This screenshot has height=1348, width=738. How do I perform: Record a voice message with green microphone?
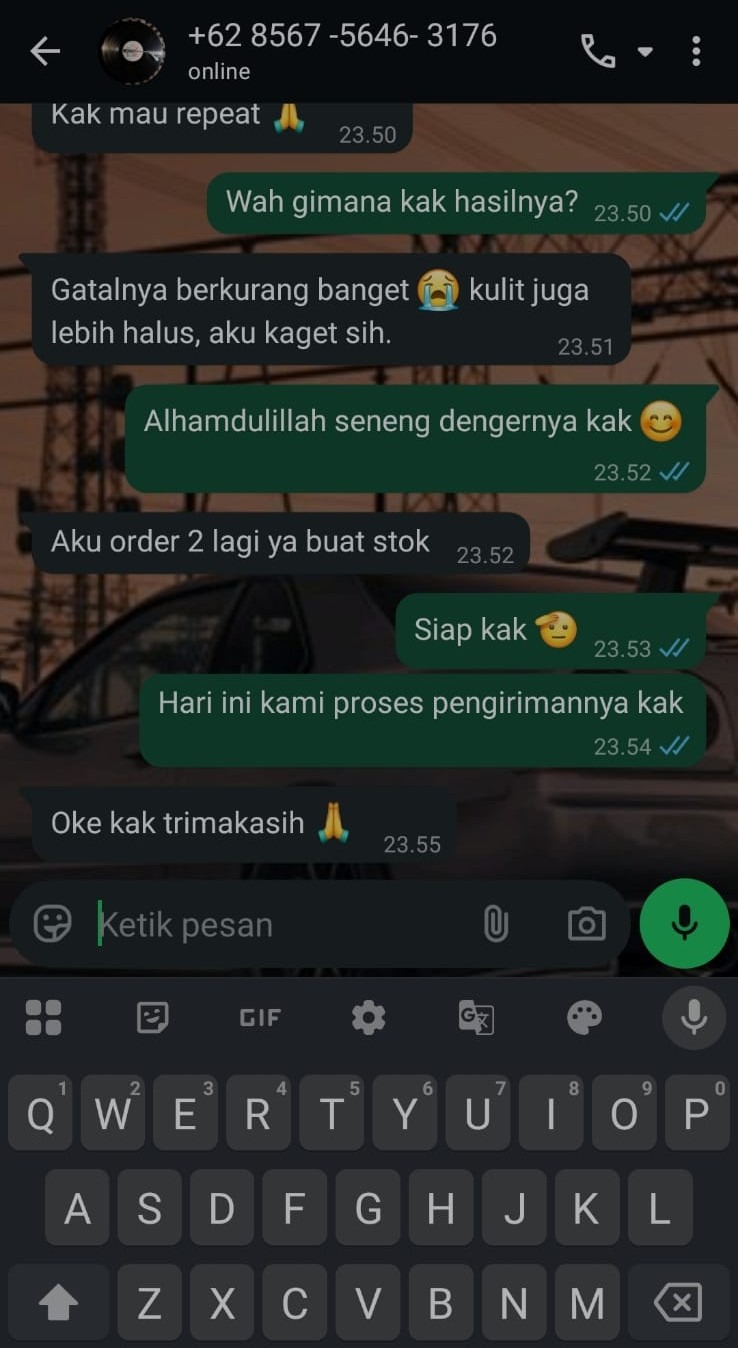click(x=684, y=924)
